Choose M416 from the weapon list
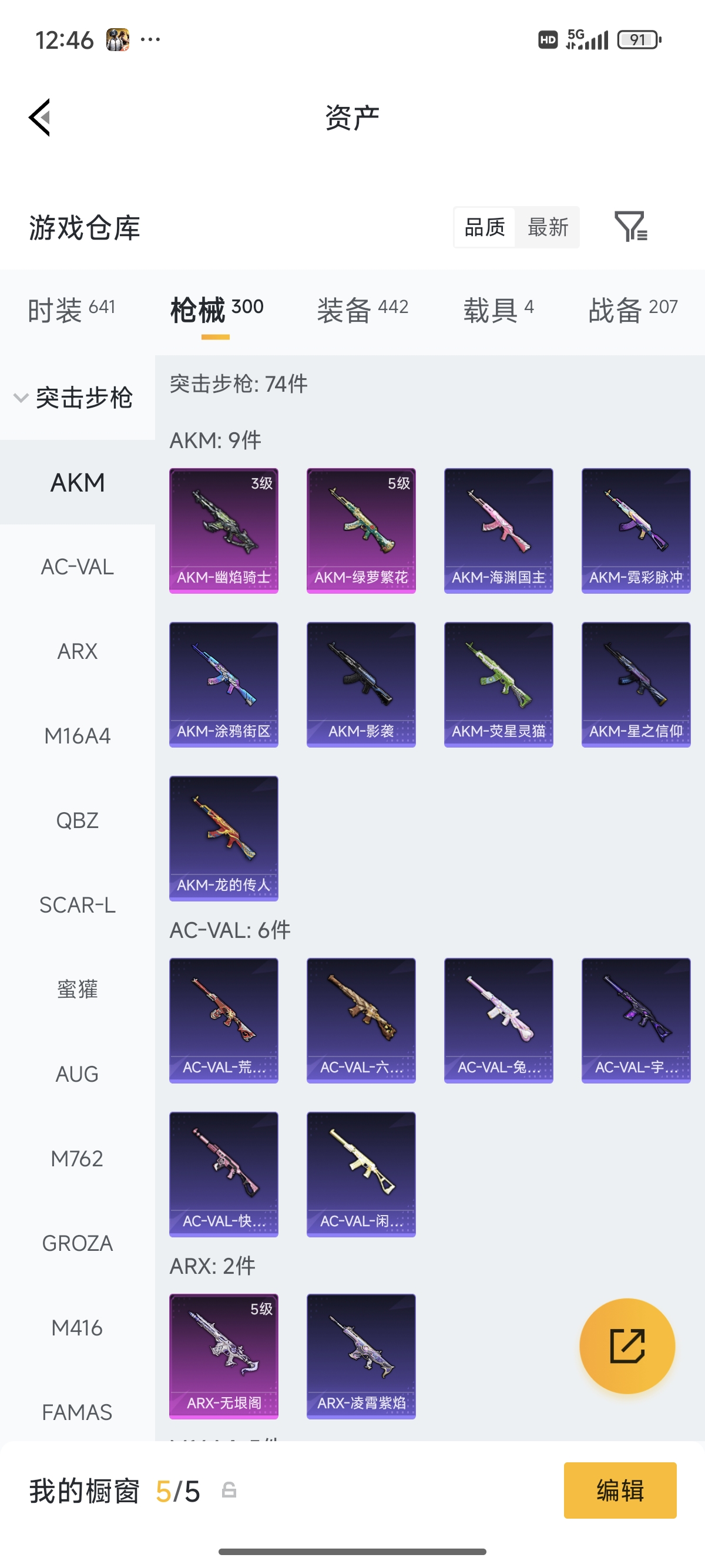Screen dimensions: 705x1568 [78, 1328]
